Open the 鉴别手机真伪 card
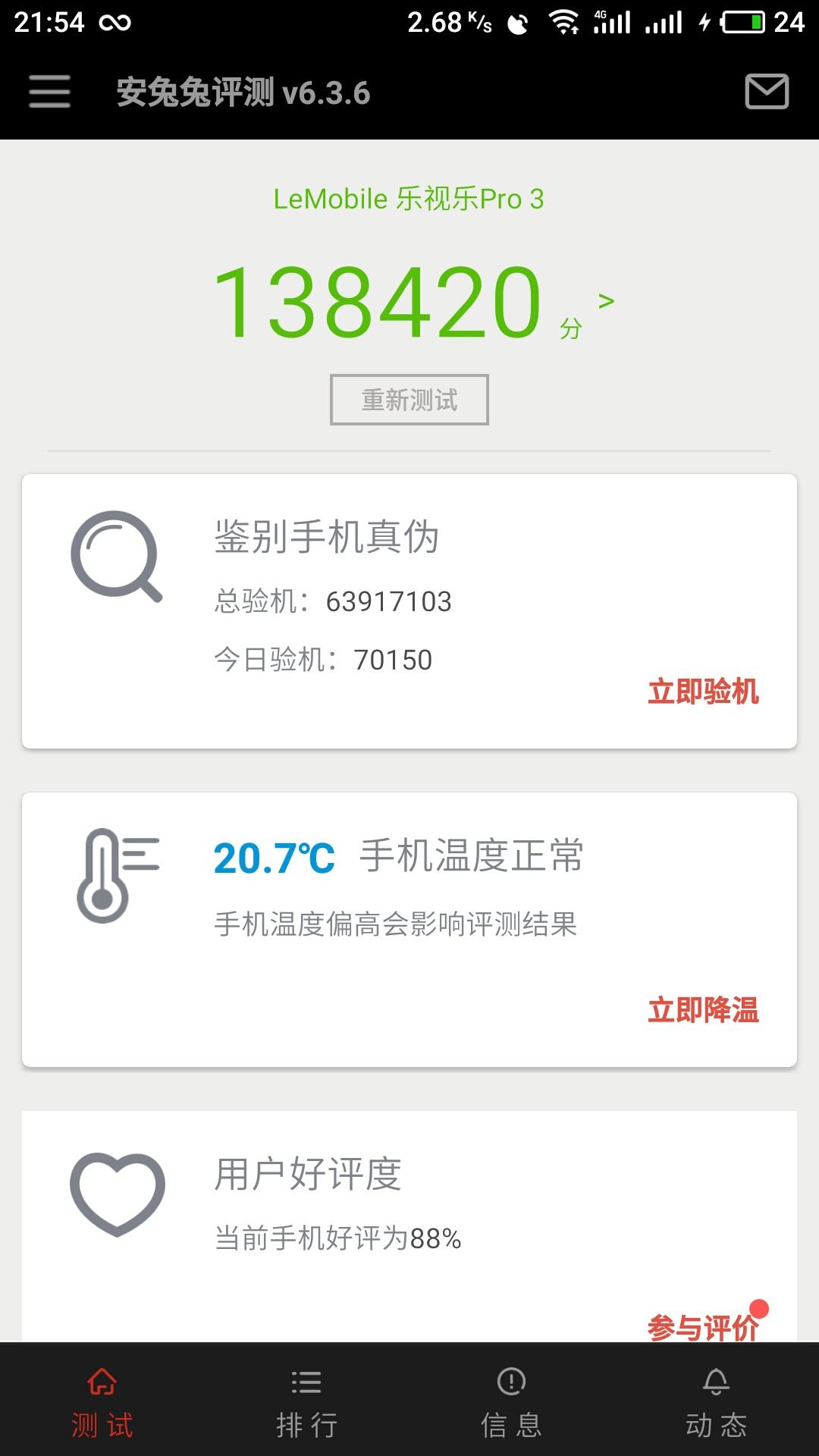Viewport: 819px width, 1456px height. [409, 611]
